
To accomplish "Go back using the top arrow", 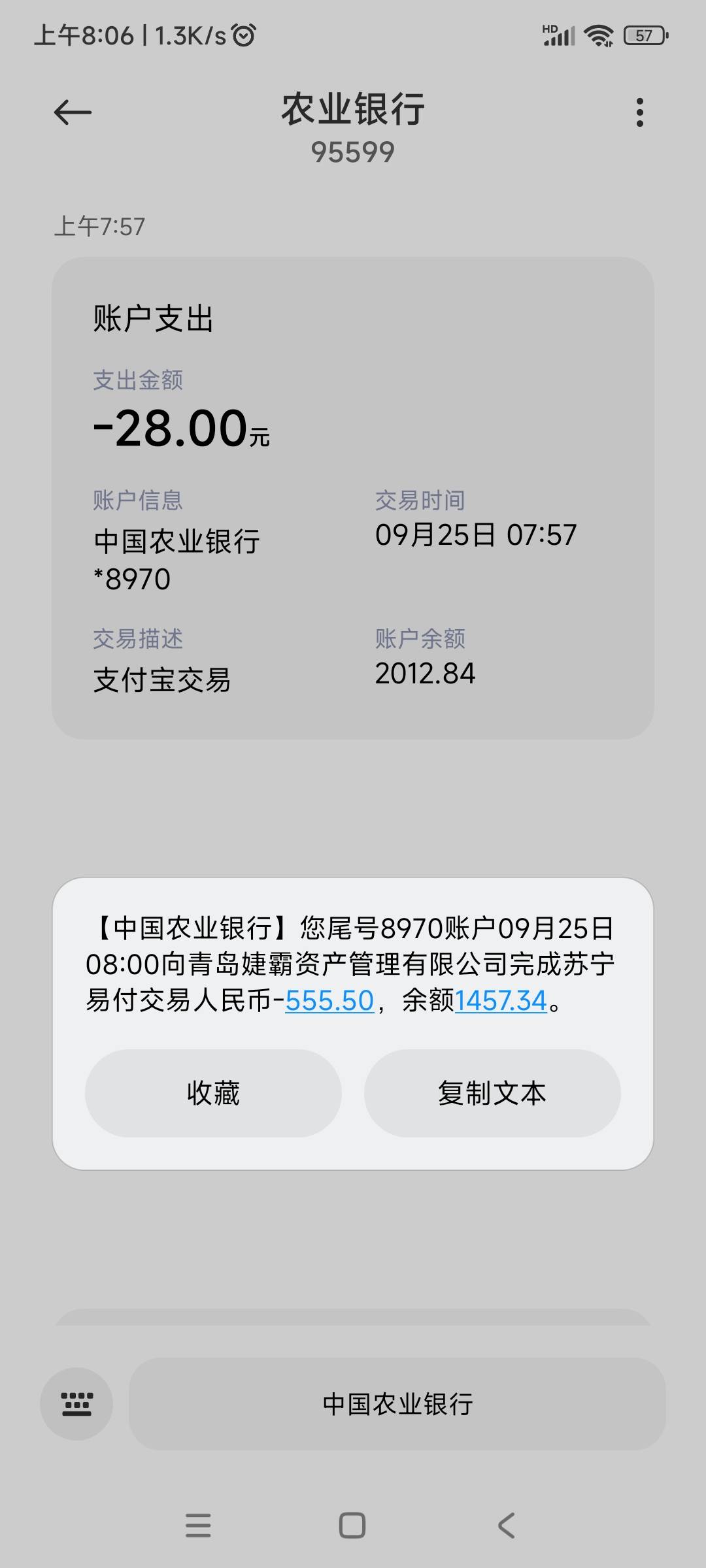I will pyautogui.click(x=73, y=112).
